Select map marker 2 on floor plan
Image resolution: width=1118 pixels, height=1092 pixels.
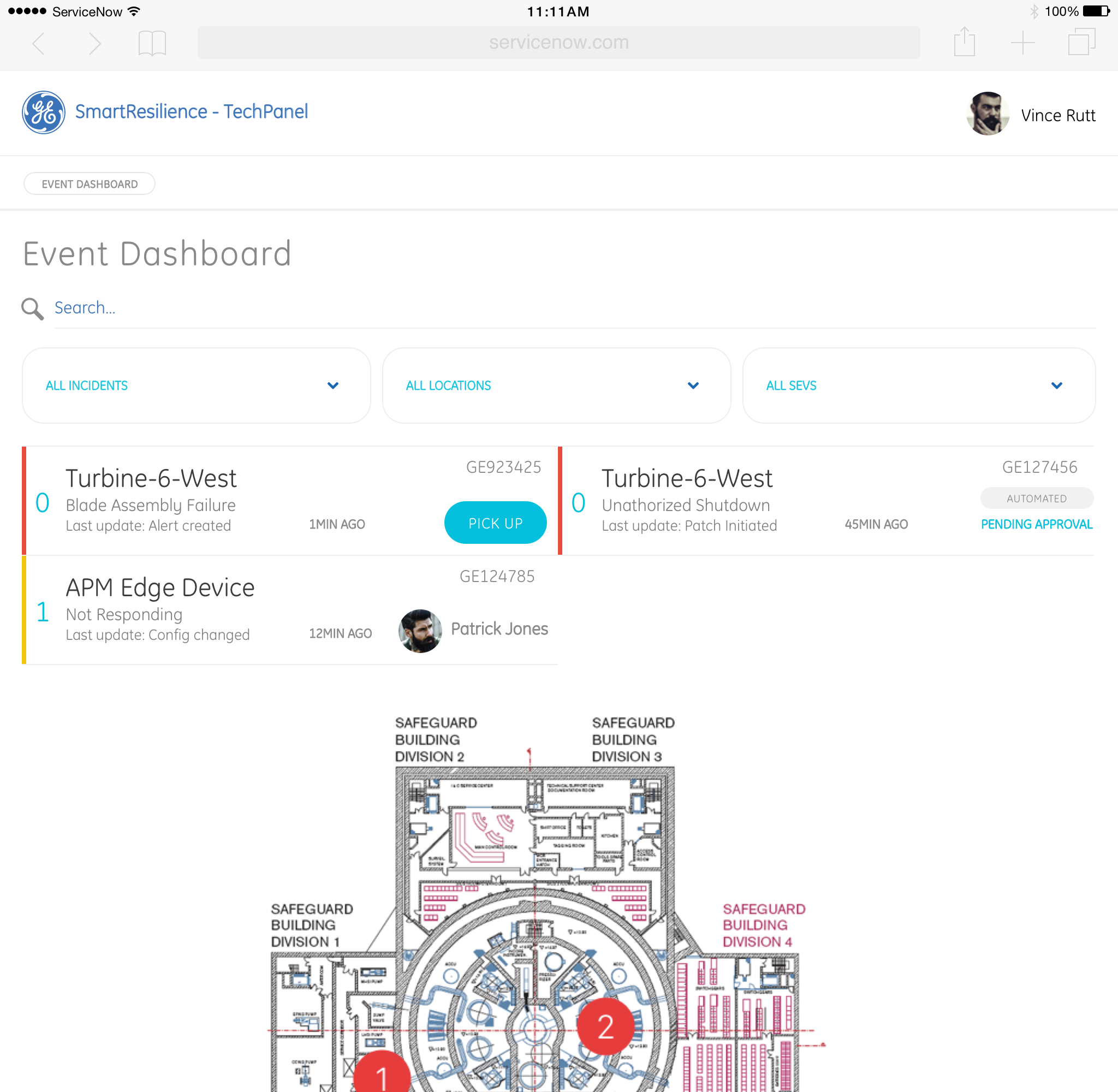coord(605,1026)
